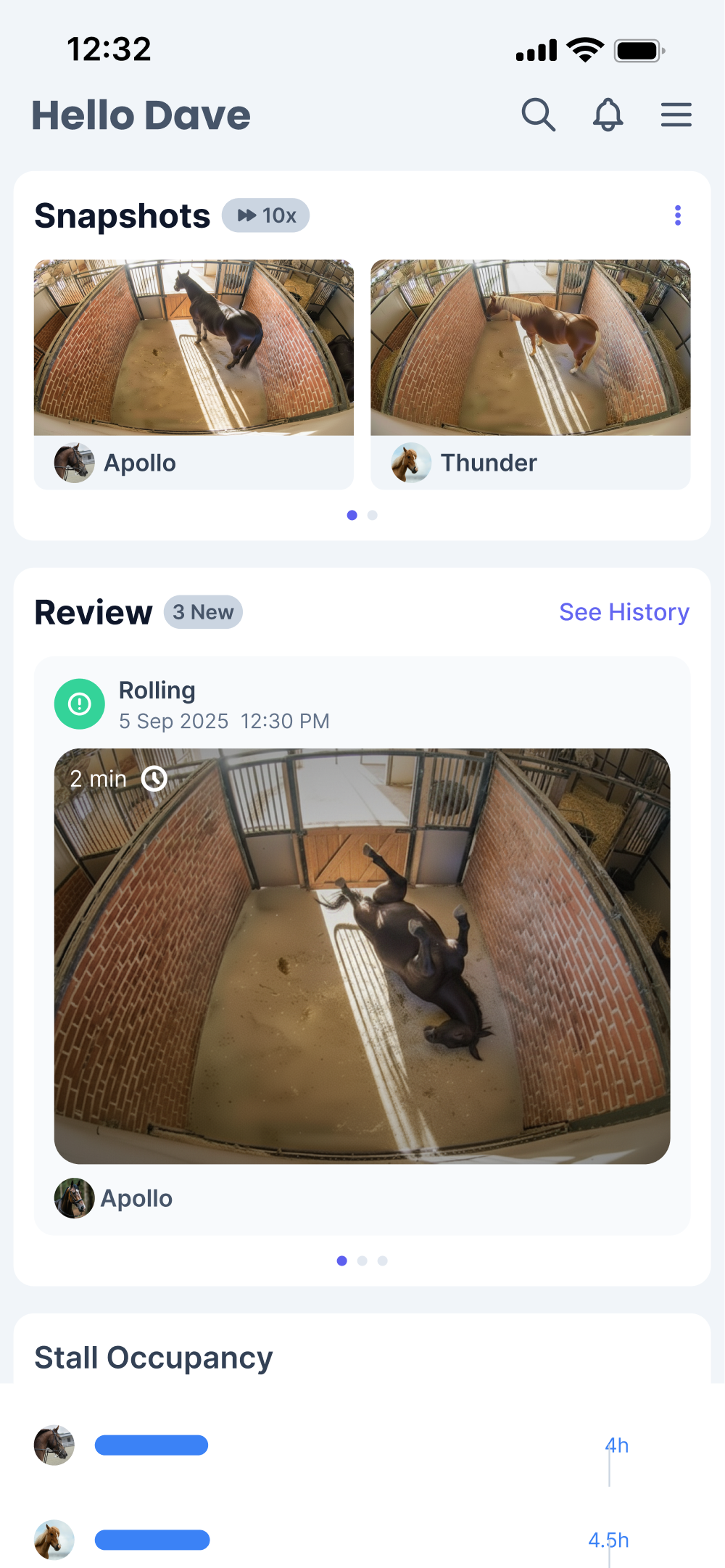Open Apollo's stall snapshot
Viewport: 725px width, 1568px height.
pyautogui.click(x=194, y=348)
